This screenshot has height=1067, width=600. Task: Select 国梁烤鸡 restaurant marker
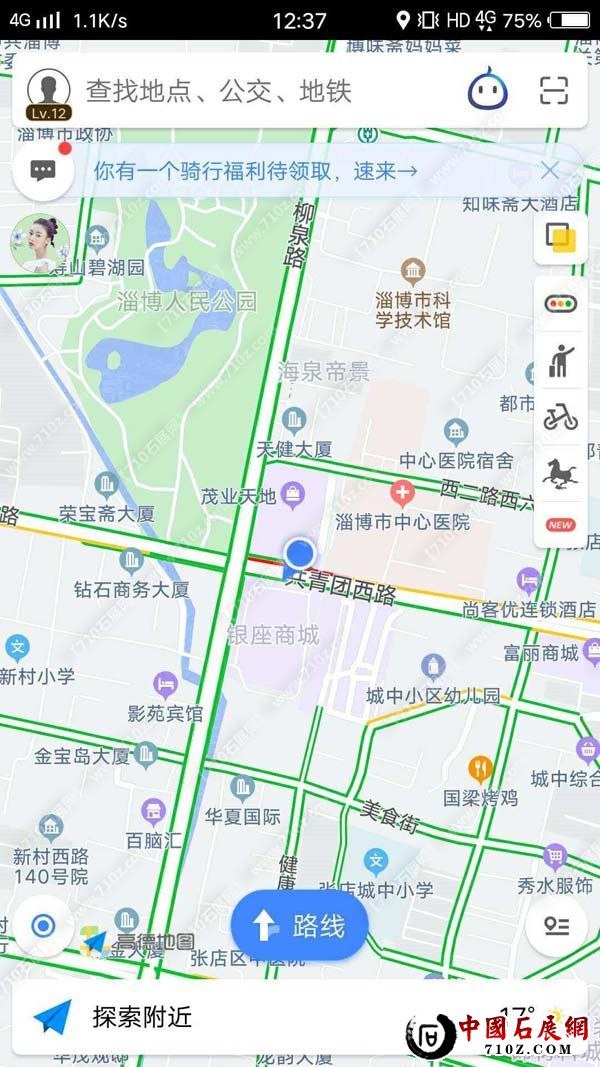point(480,770)
